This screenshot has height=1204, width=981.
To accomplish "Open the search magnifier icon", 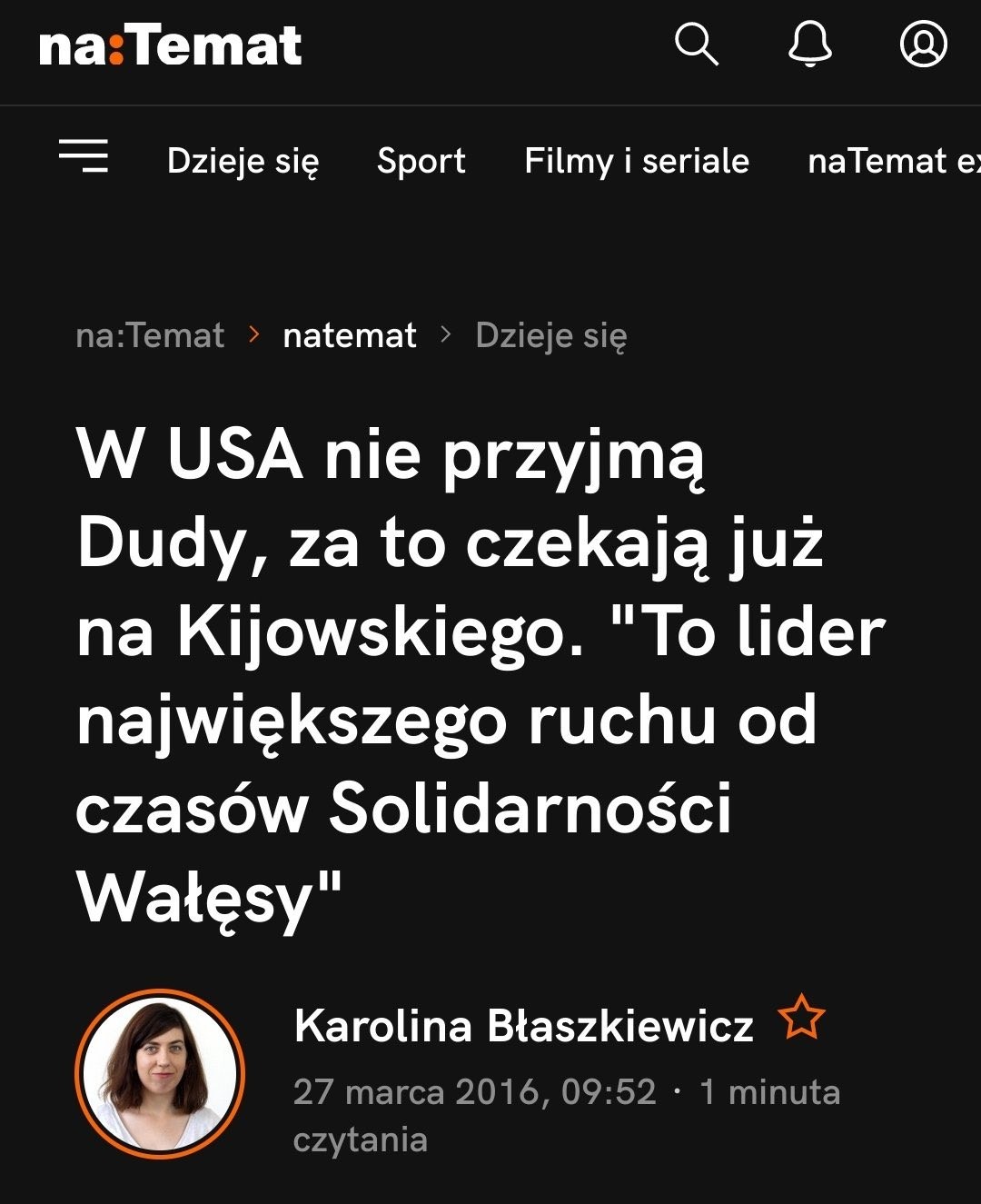I will [x=697, y=45].
